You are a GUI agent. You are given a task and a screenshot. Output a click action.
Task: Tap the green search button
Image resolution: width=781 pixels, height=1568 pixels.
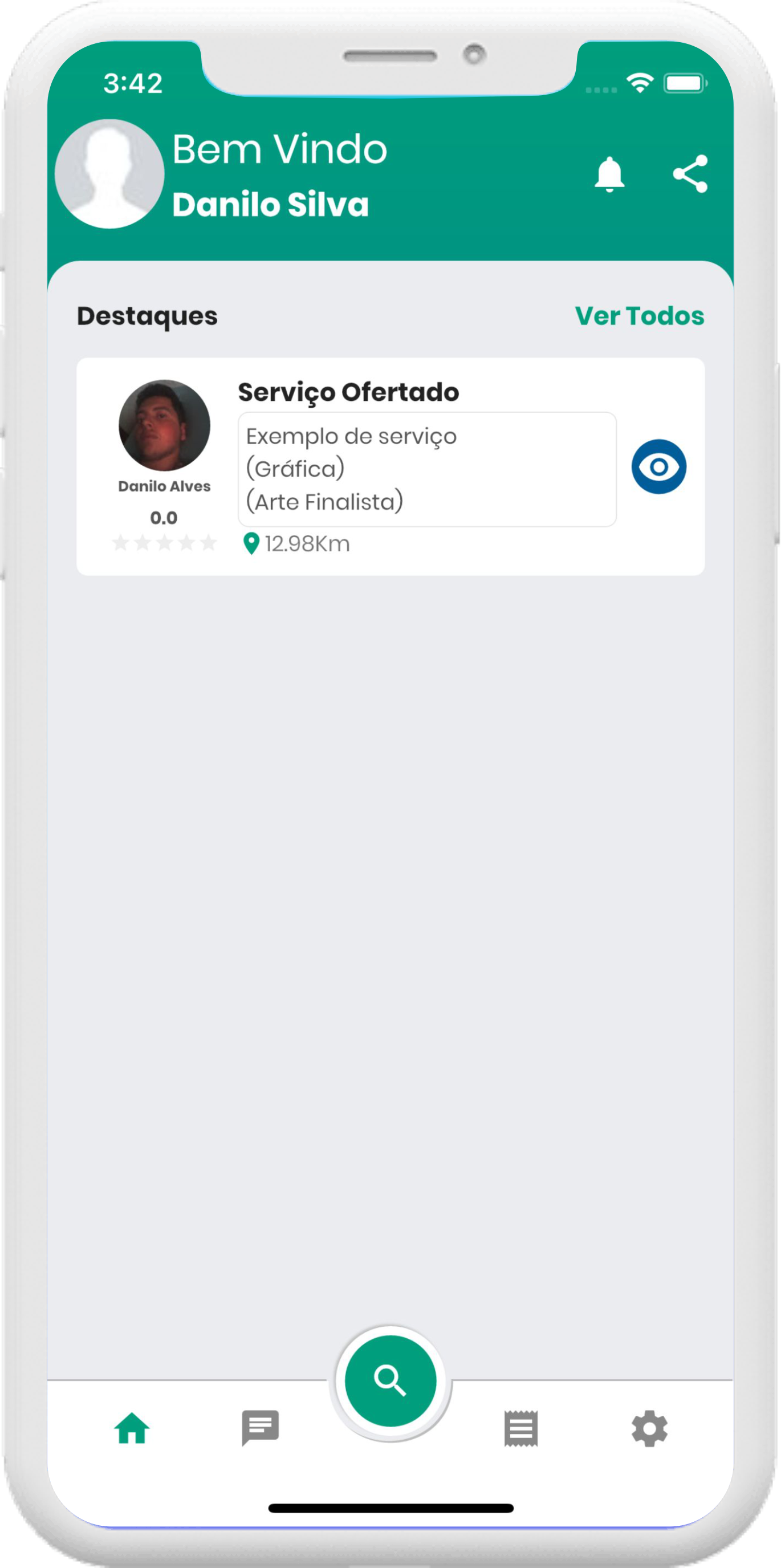(390, 1380)
